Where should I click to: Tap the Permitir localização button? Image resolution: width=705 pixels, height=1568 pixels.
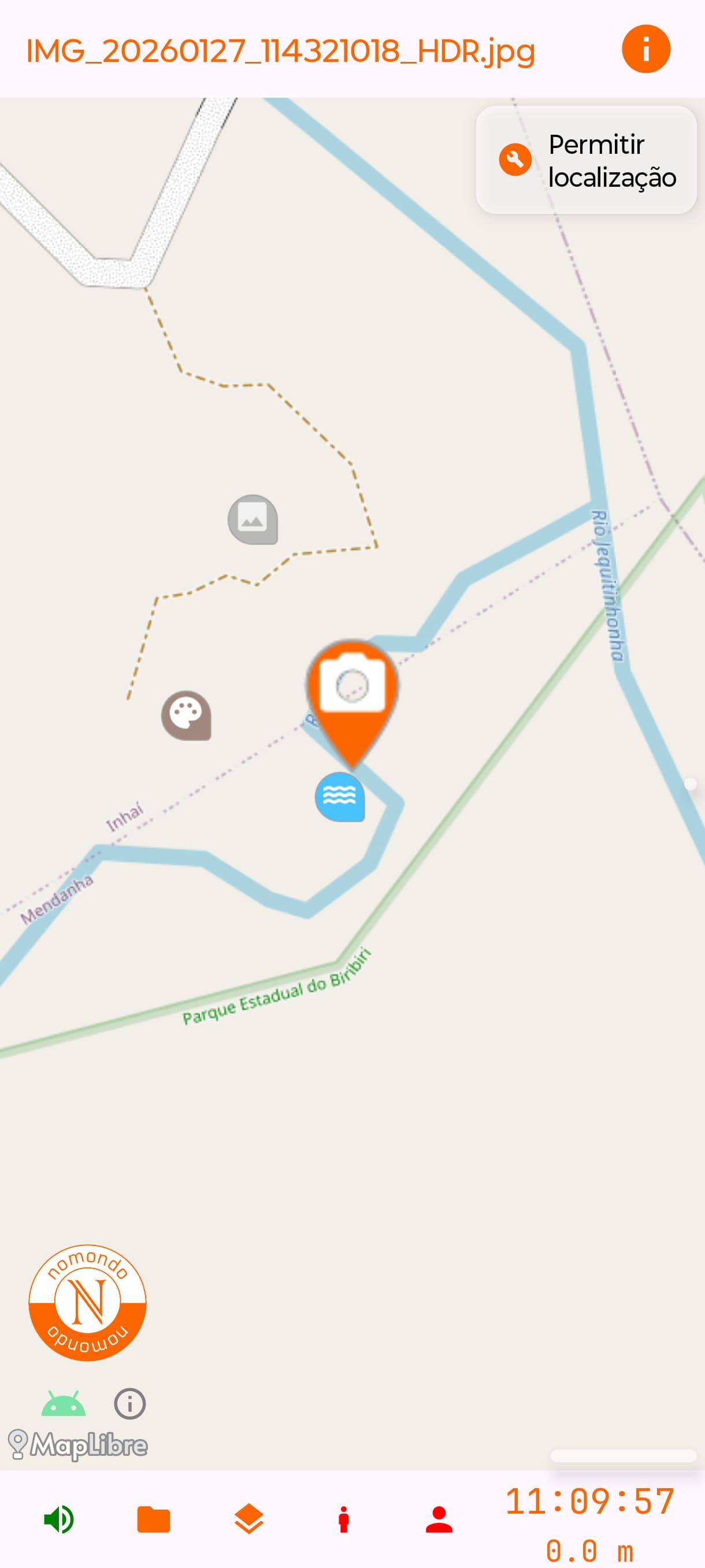[587, 160]
